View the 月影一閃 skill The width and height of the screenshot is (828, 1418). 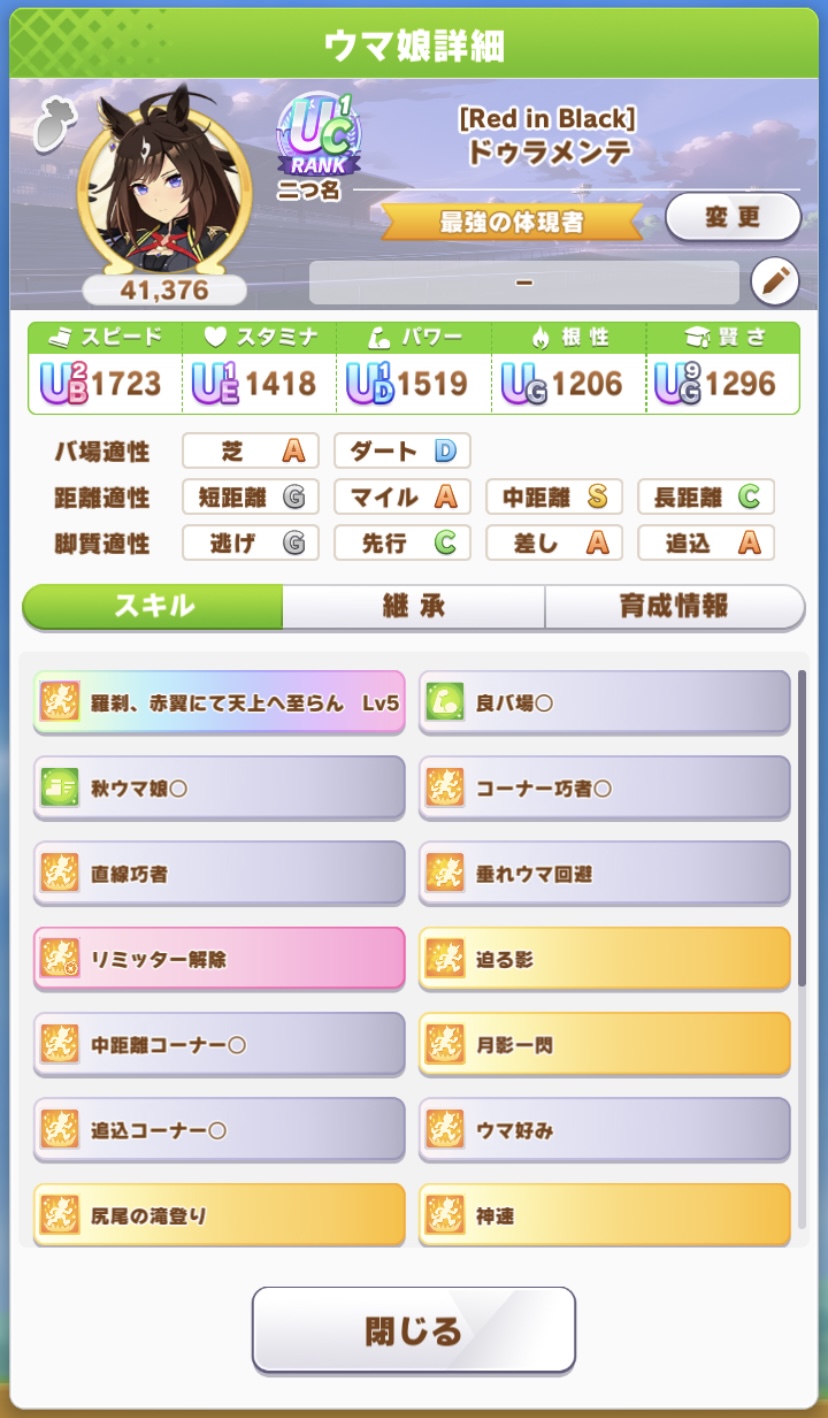(x=604, y=1045)
